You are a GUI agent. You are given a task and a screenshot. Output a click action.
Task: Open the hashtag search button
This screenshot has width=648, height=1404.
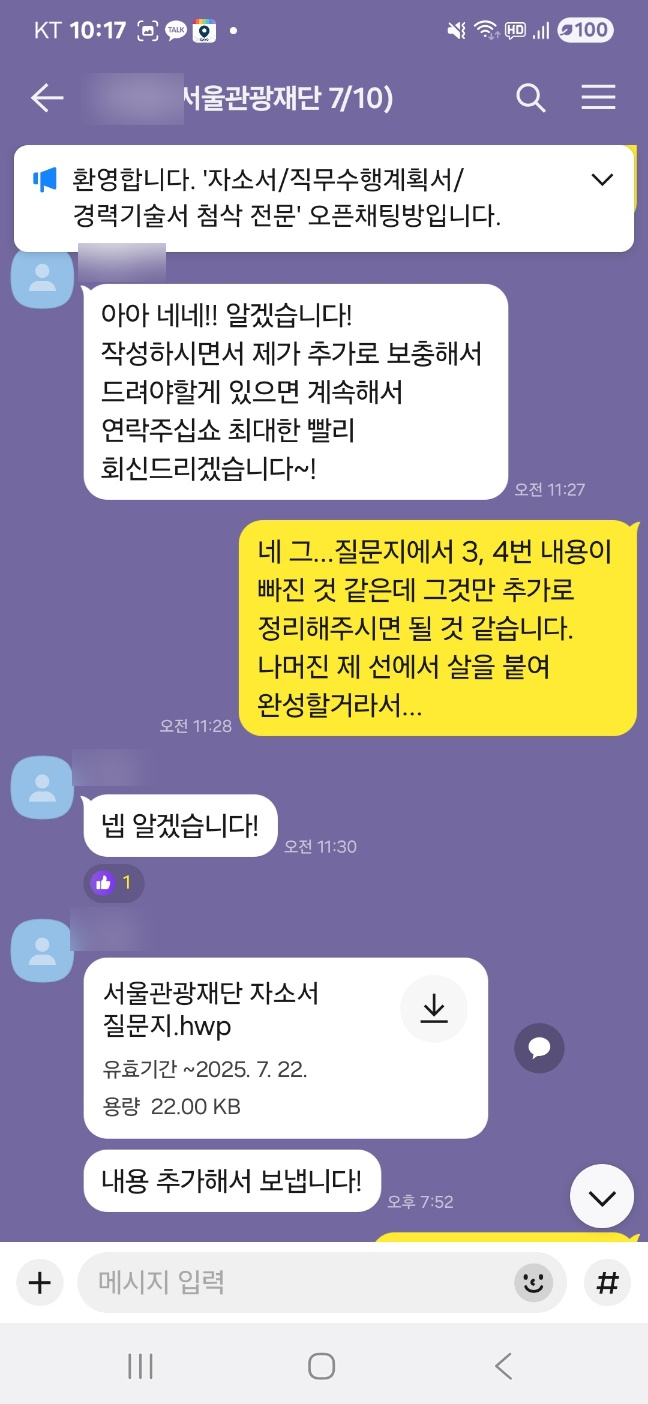click(x=606, y=1283)
